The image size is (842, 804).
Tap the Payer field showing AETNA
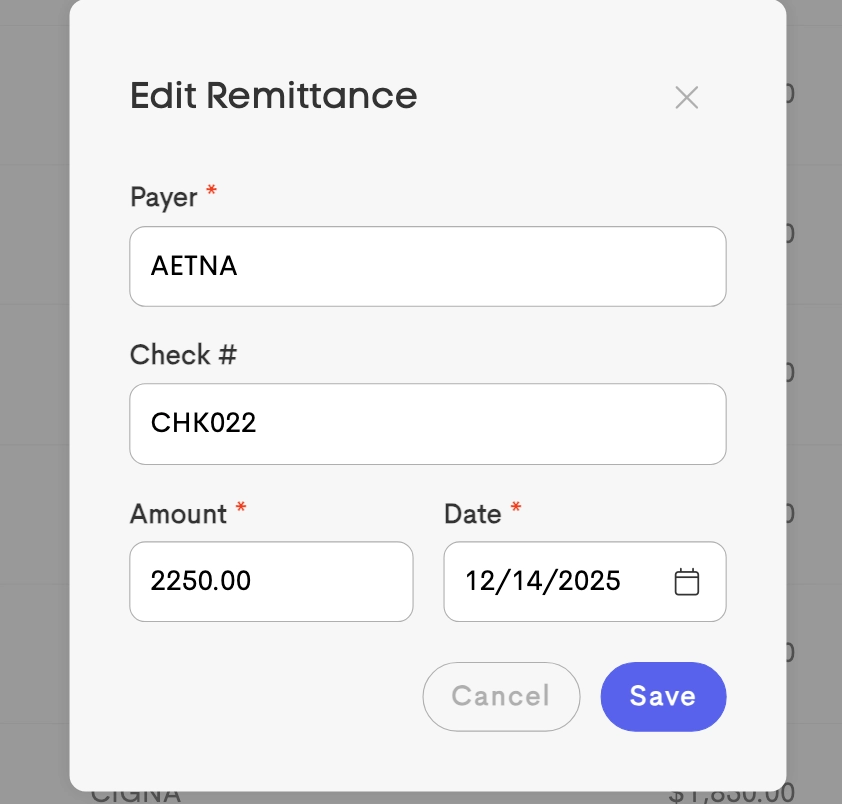click(427, 266)
